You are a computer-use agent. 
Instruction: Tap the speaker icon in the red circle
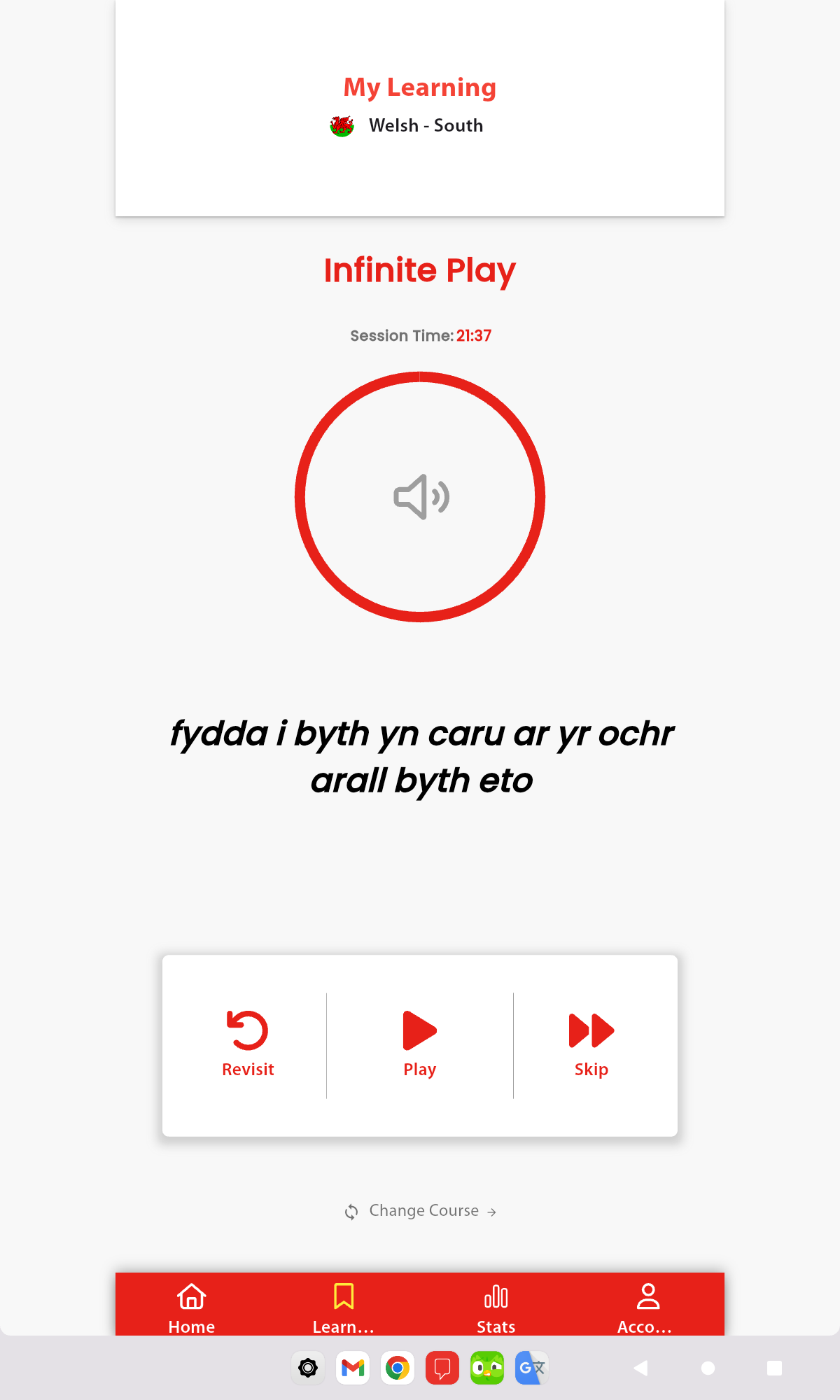pos(421,497)
